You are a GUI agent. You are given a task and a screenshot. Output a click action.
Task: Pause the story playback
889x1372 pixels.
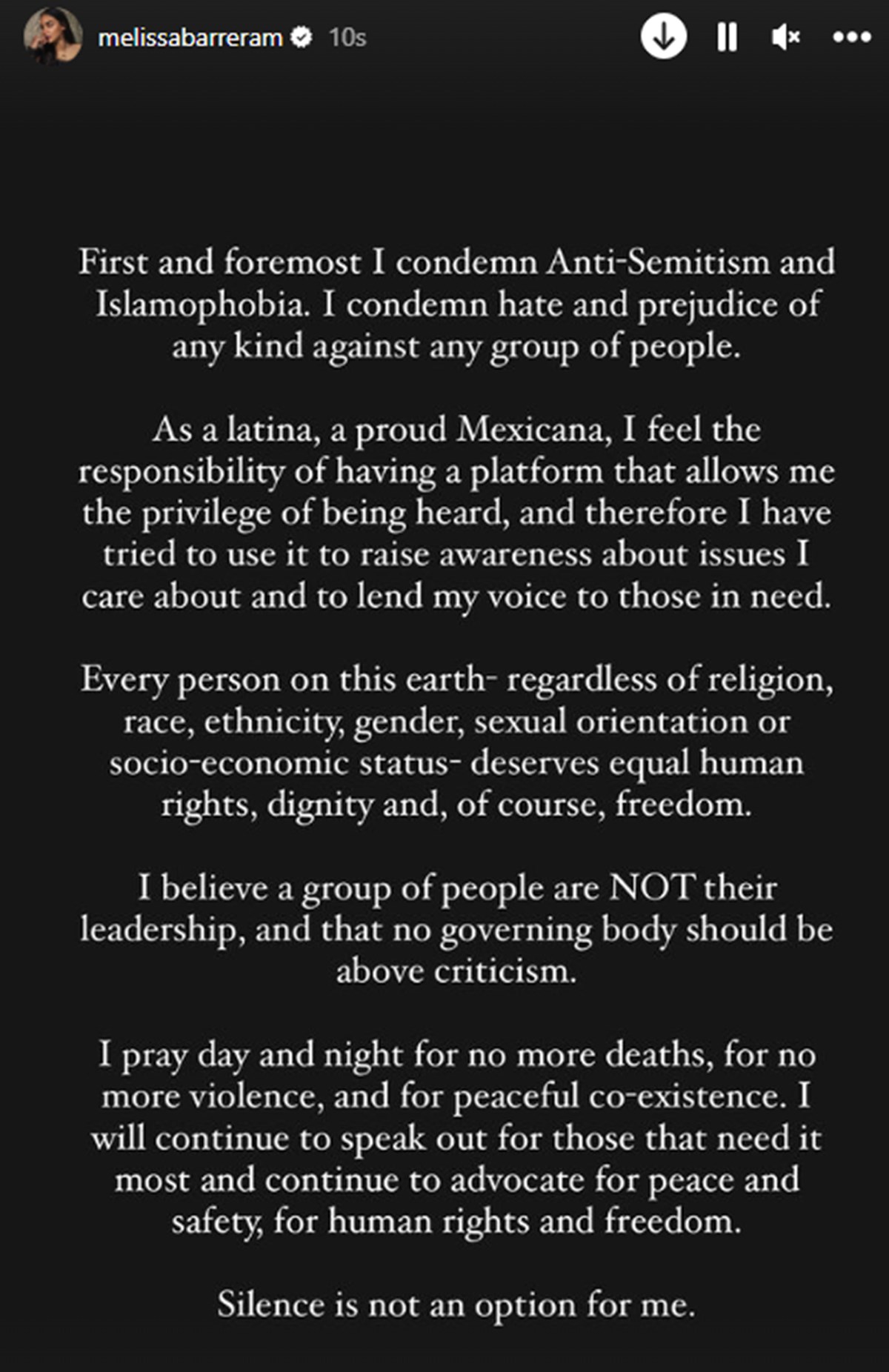point(727,36)
